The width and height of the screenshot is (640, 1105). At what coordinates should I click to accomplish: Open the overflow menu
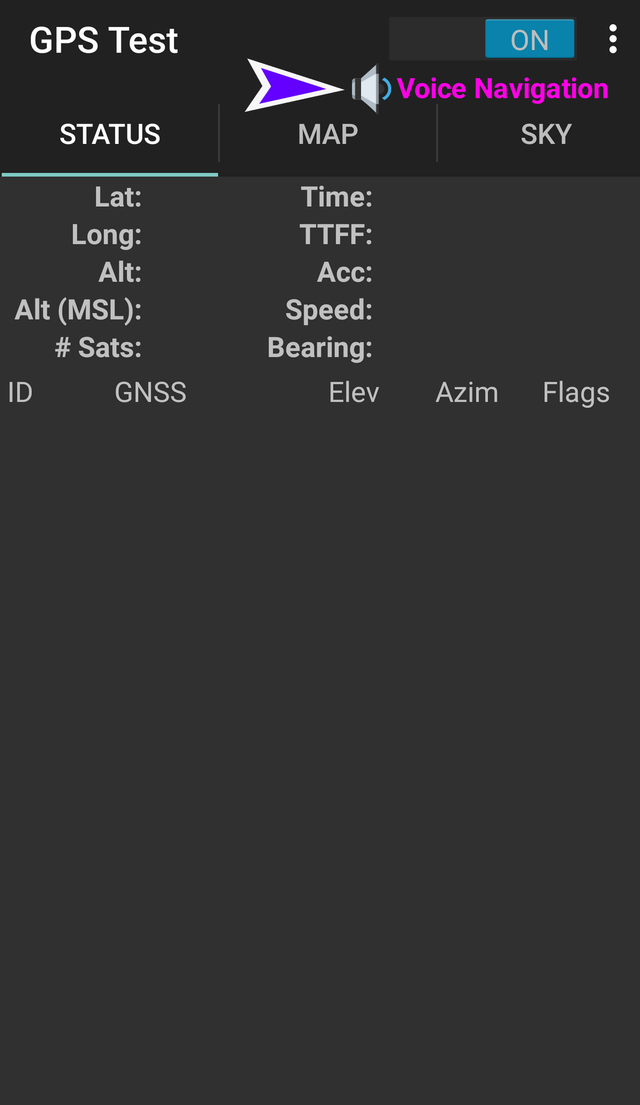tap(612, 40)
